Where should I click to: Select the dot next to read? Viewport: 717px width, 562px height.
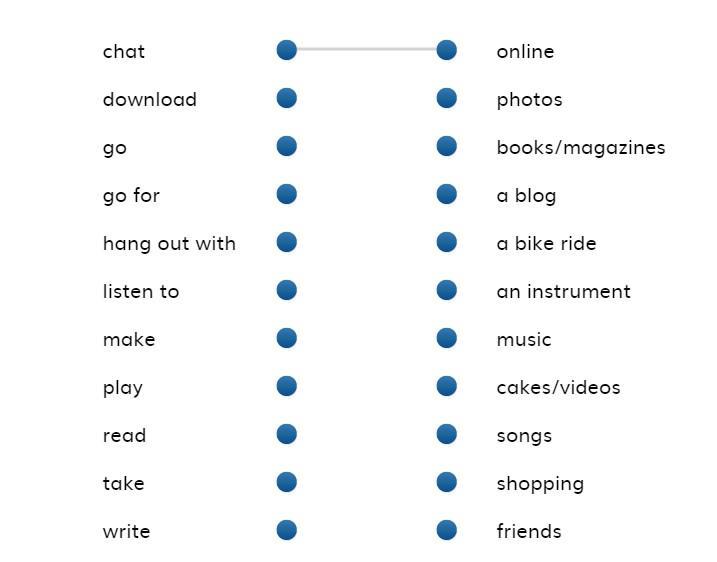287,434
